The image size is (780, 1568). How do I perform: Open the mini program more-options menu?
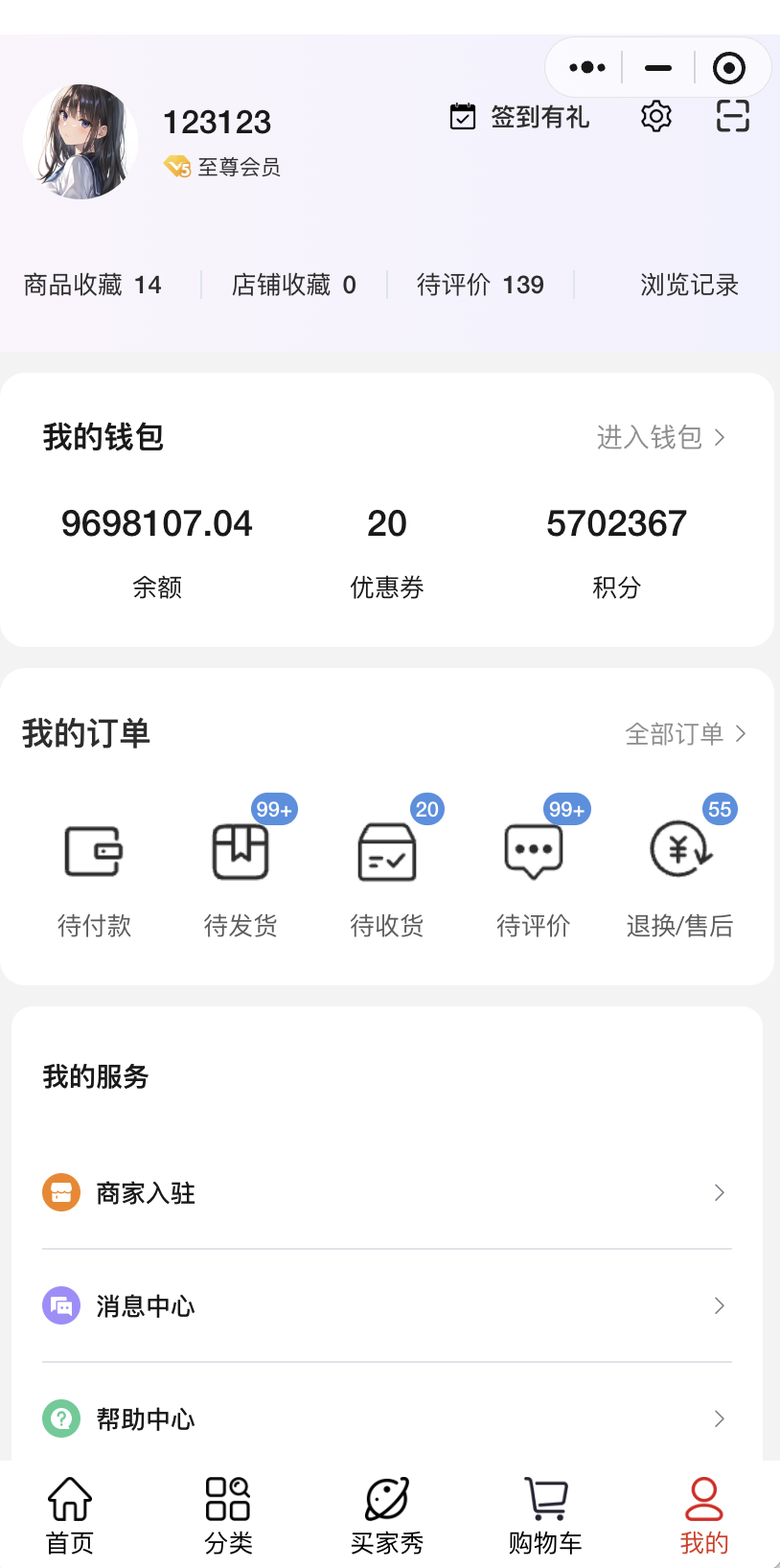point(586,68)
